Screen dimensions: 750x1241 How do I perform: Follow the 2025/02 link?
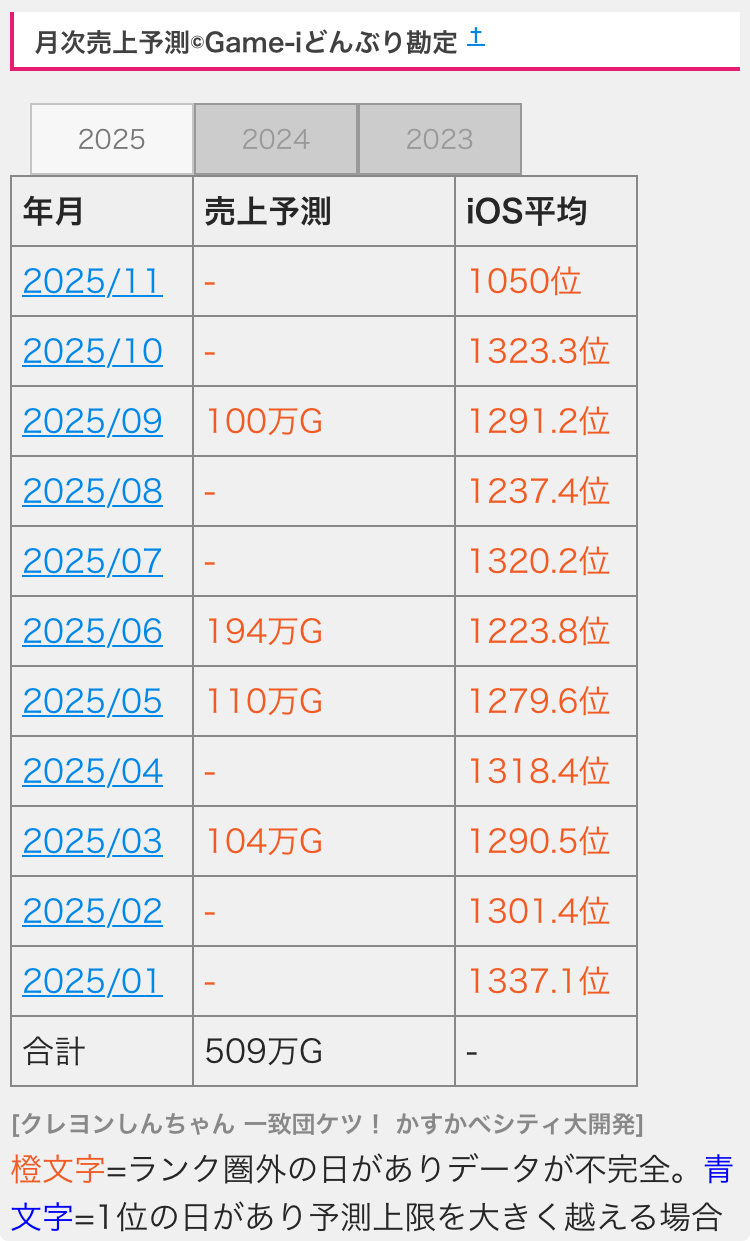point(92,912)
